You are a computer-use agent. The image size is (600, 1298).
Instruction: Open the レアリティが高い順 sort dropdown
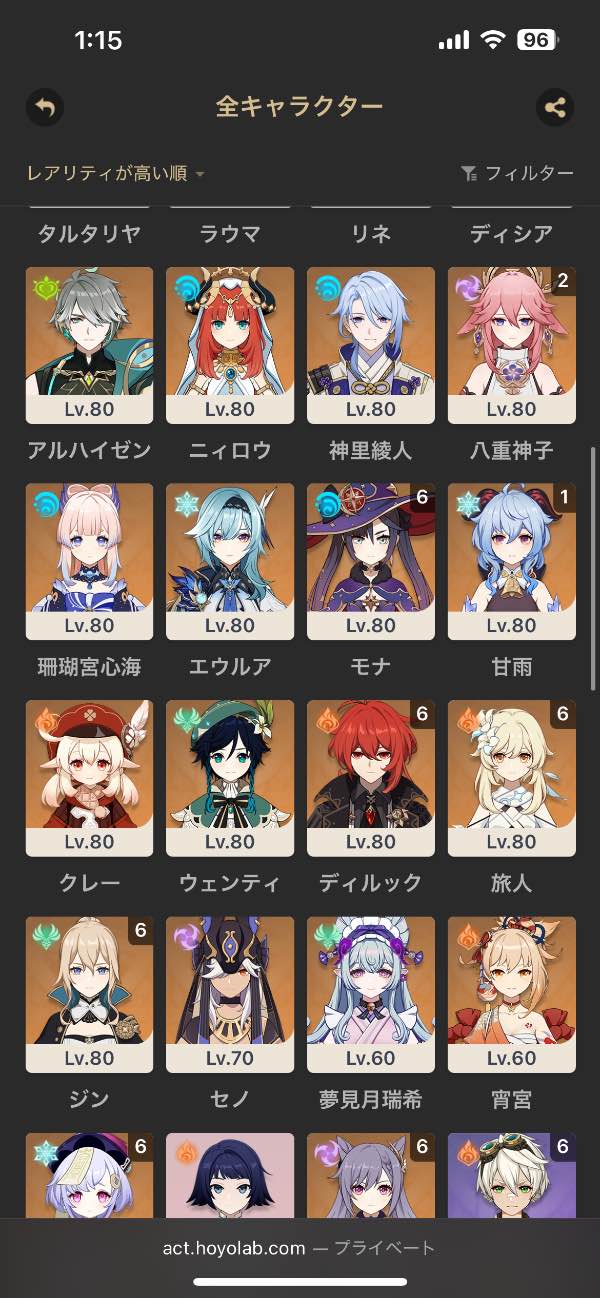click(x=115, y=173)
